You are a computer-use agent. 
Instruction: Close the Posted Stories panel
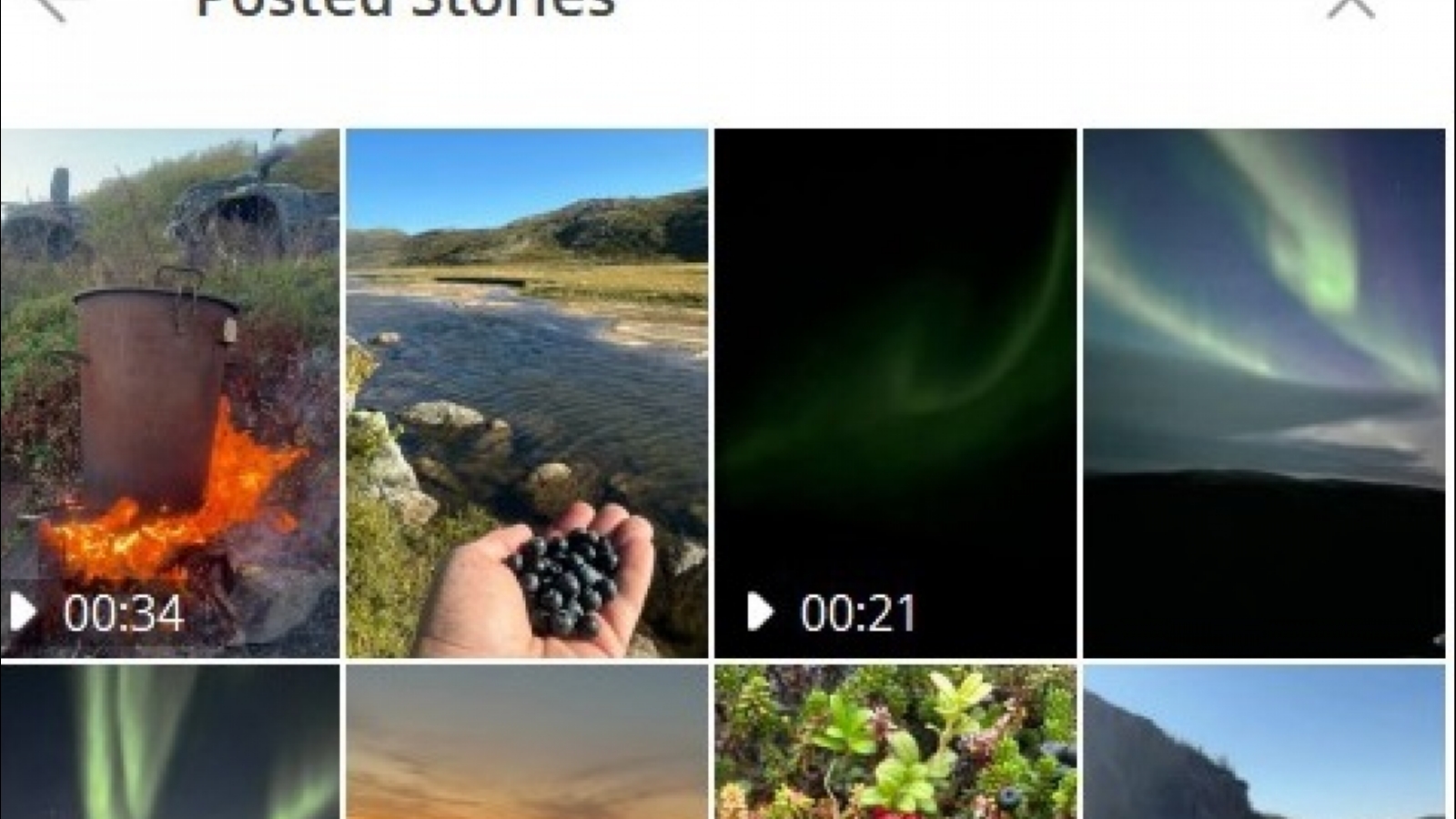[1351, 7]
